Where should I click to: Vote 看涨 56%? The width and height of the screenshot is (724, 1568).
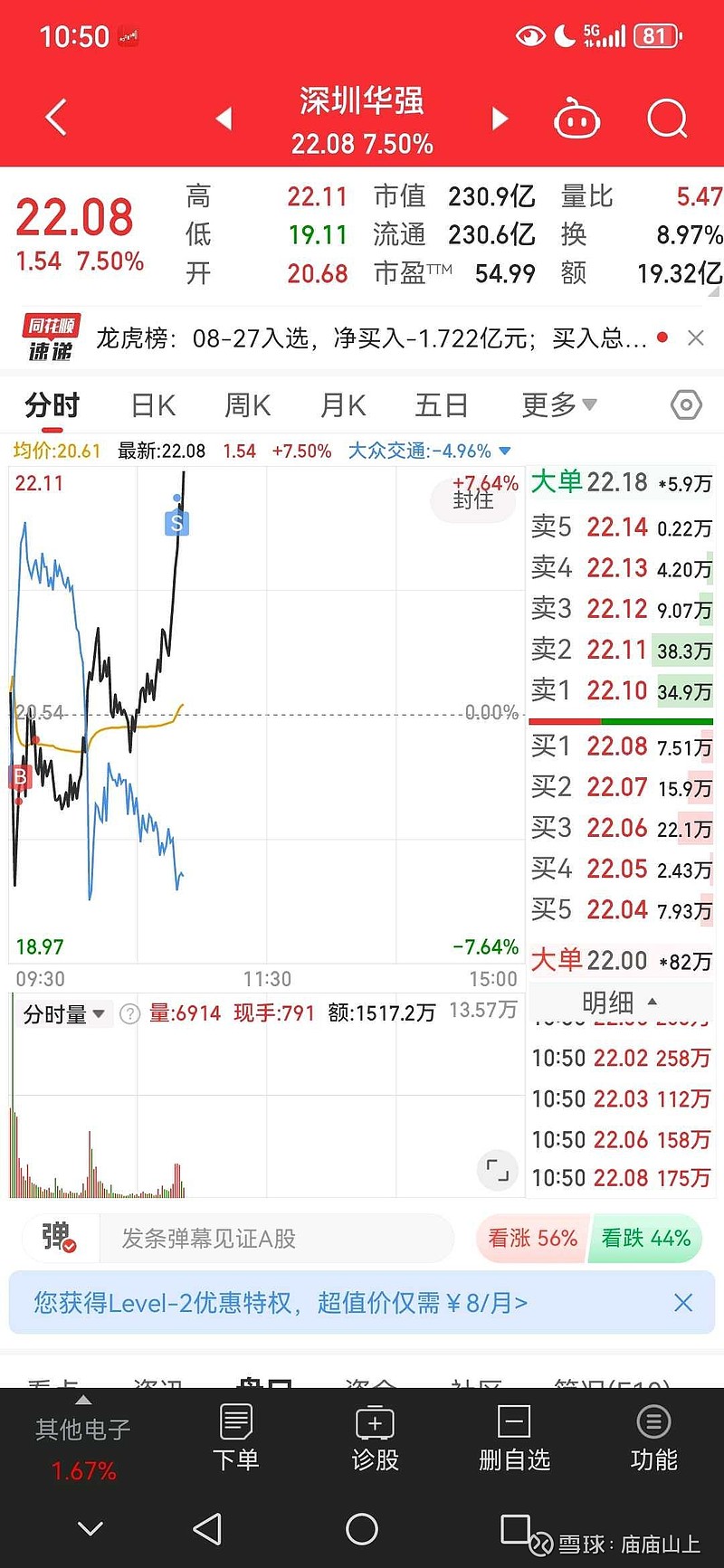(x=533, y=1239)
